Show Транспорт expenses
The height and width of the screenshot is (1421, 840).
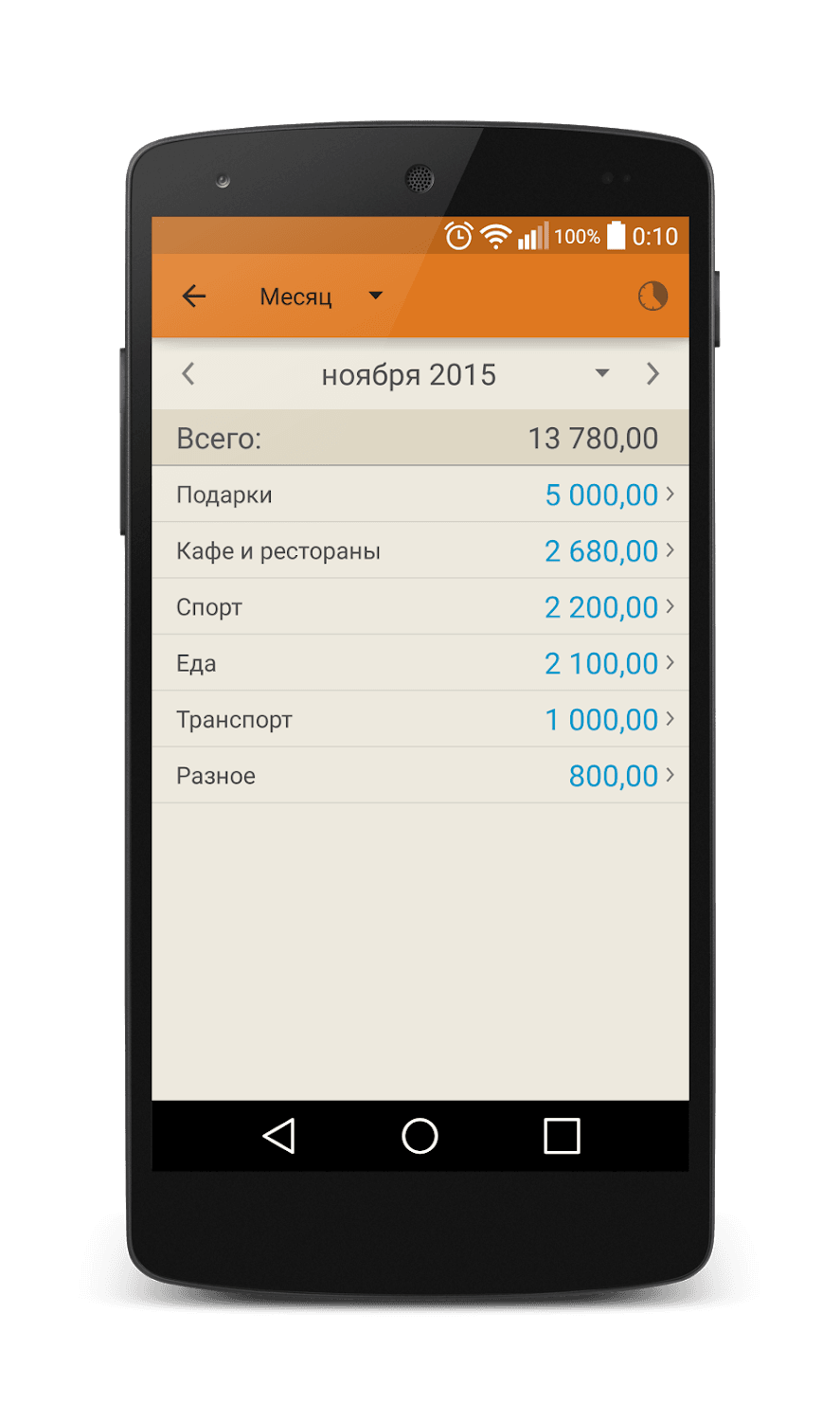(420, 719)
